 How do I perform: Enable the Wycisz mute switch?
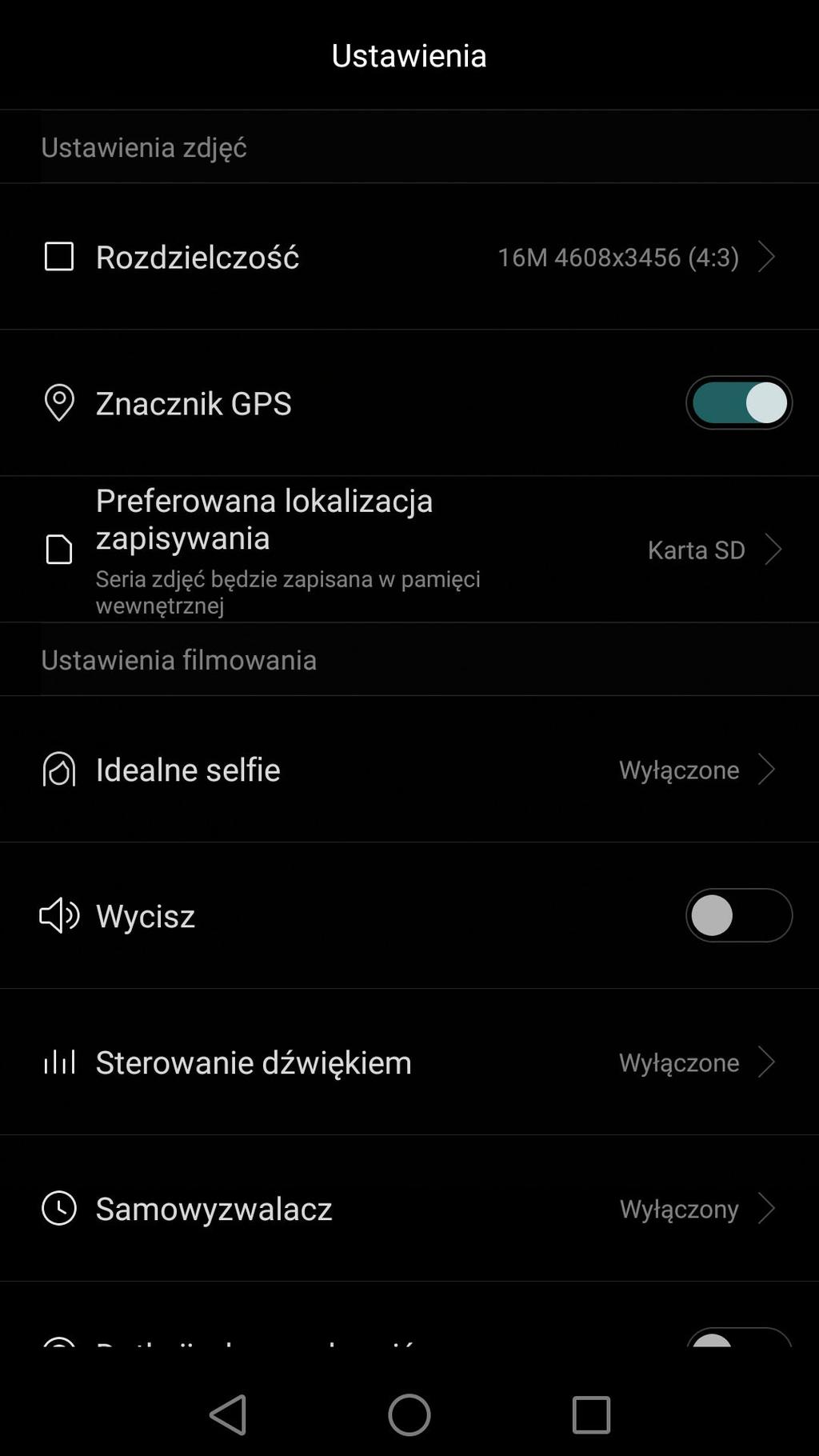[739, 915]
